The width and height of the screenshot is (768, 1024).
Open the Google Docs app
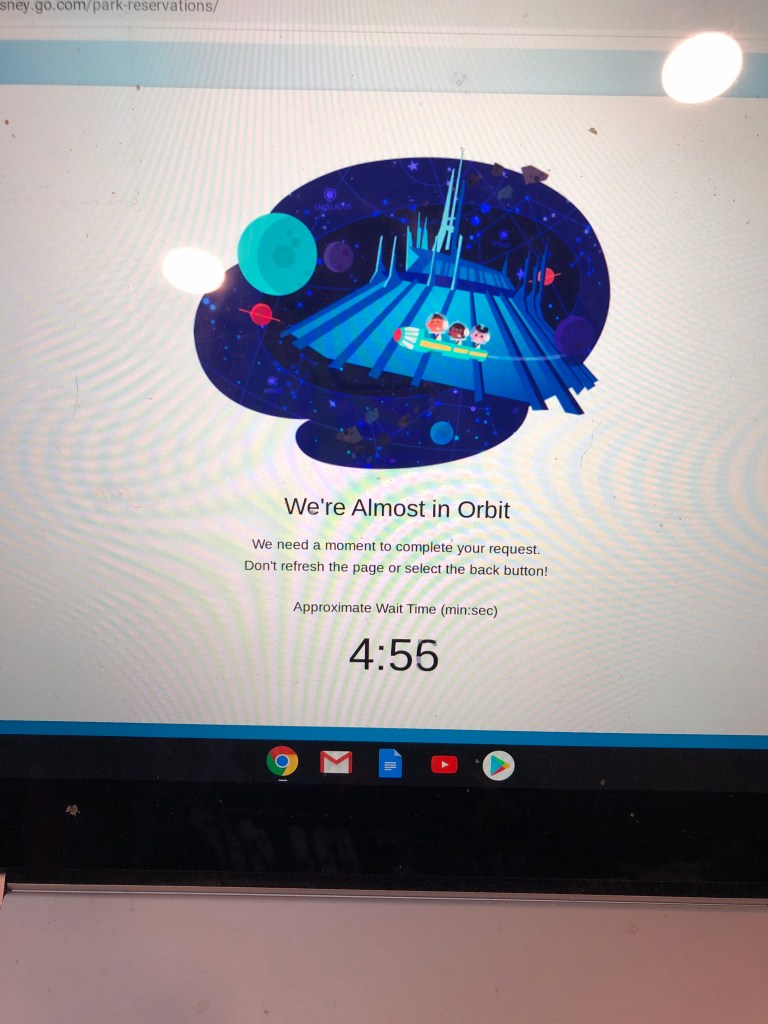click(x=390, y=764)
